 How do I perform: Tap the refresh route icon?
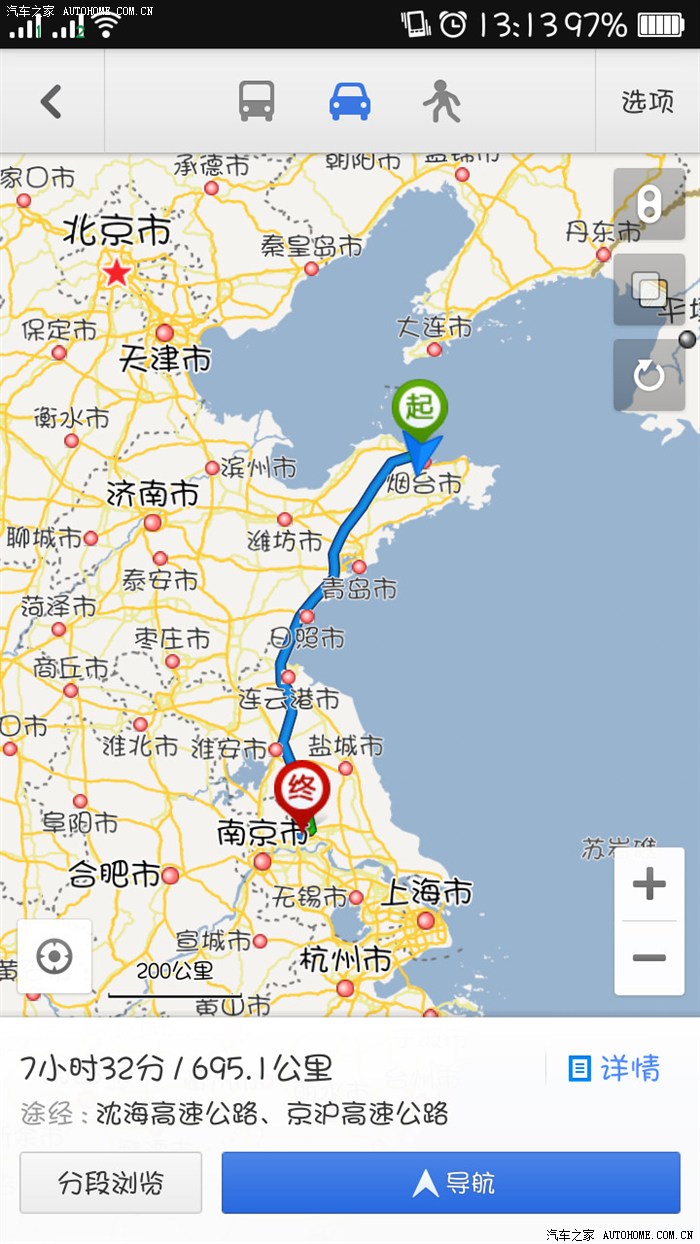point(649,375)
